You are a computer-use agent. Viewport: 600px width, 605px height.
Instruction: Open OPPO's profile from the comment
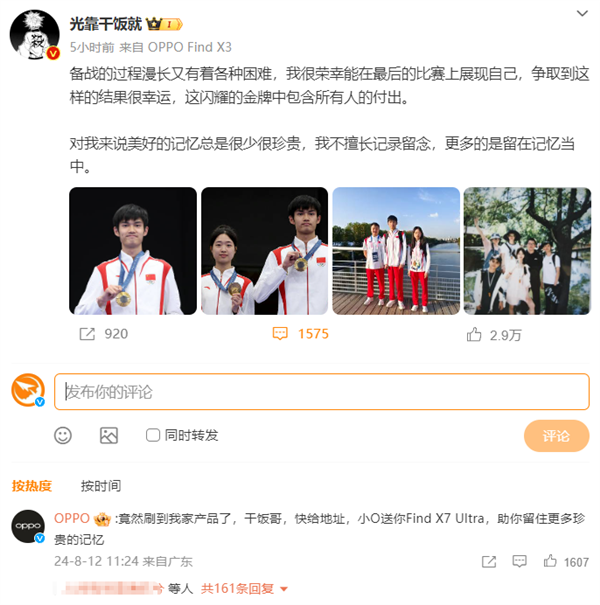(x=28, y=525)
